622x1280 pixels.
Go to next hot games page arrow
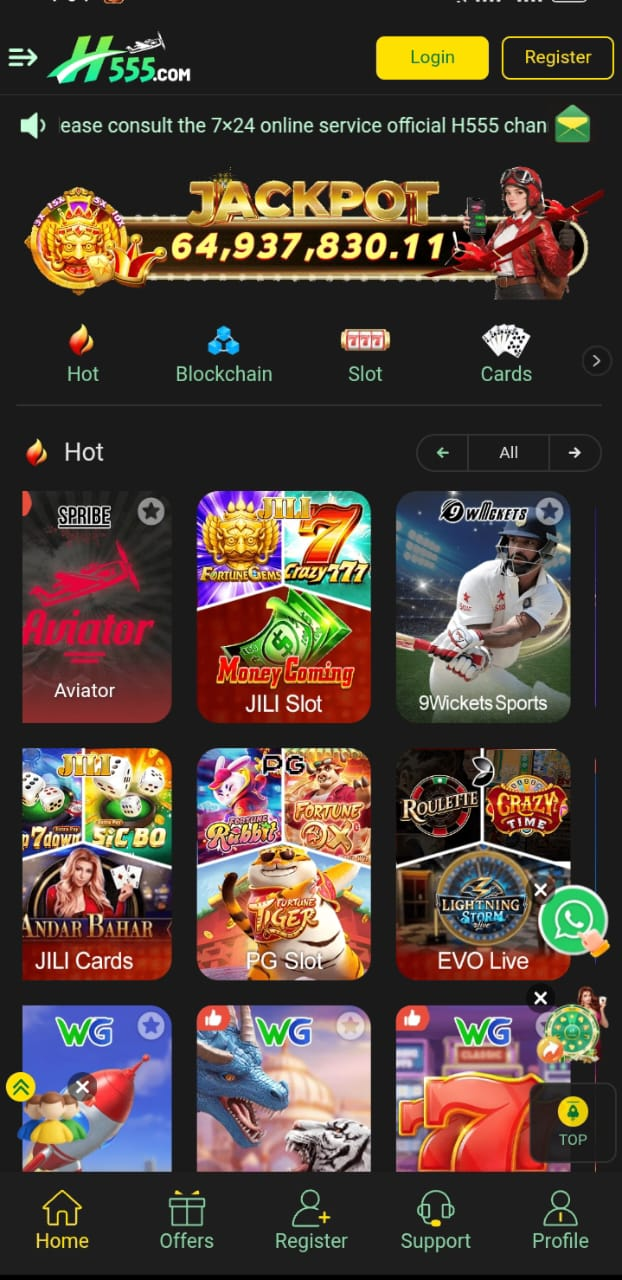[574, 453]
